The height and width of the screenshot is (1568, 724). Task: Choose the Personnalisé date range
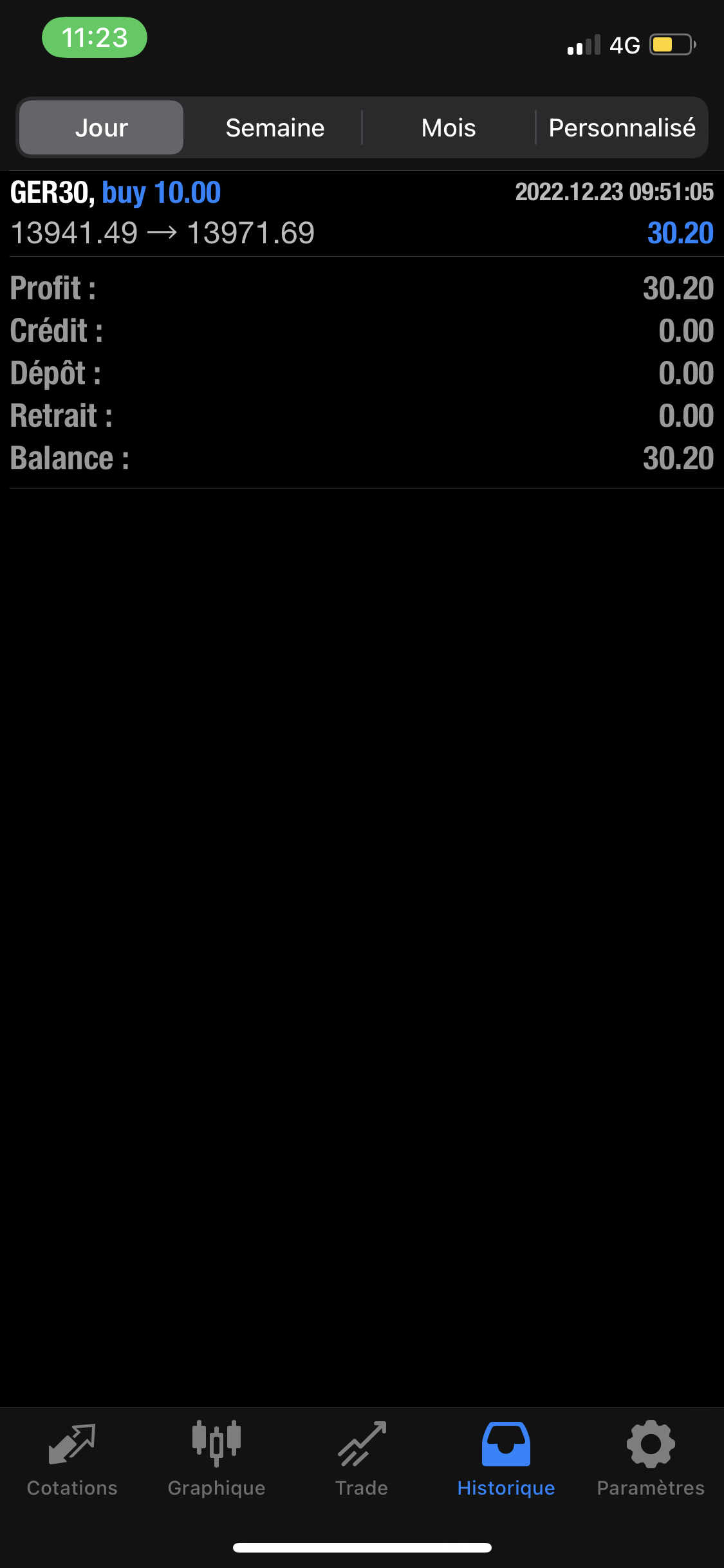coord(622,127)
